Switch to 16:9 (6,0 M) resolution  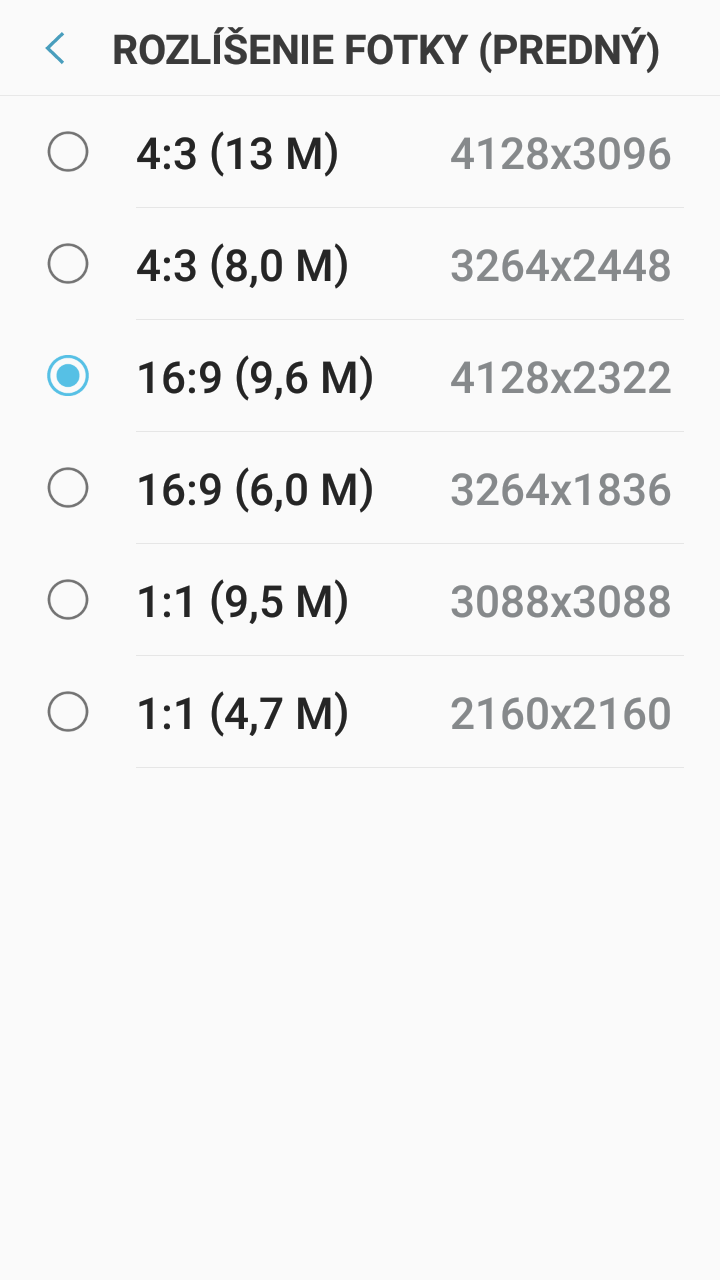360,489
